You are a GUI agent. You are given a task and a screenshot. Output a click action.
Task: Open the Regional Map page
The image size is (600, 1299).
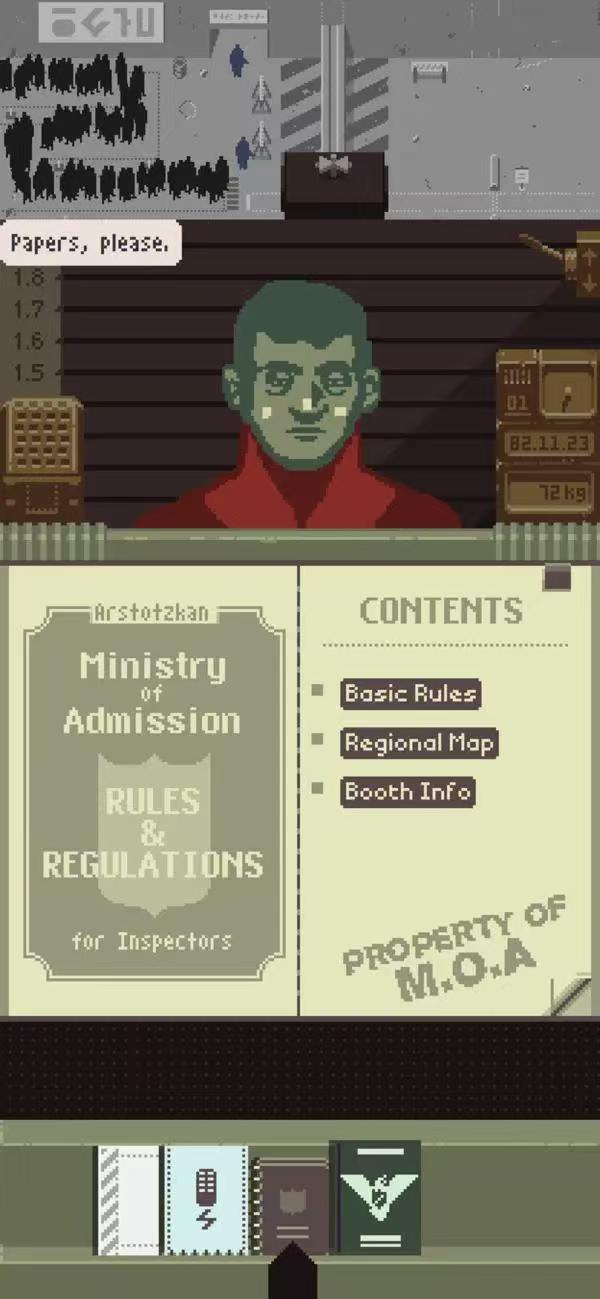(419, 743)
